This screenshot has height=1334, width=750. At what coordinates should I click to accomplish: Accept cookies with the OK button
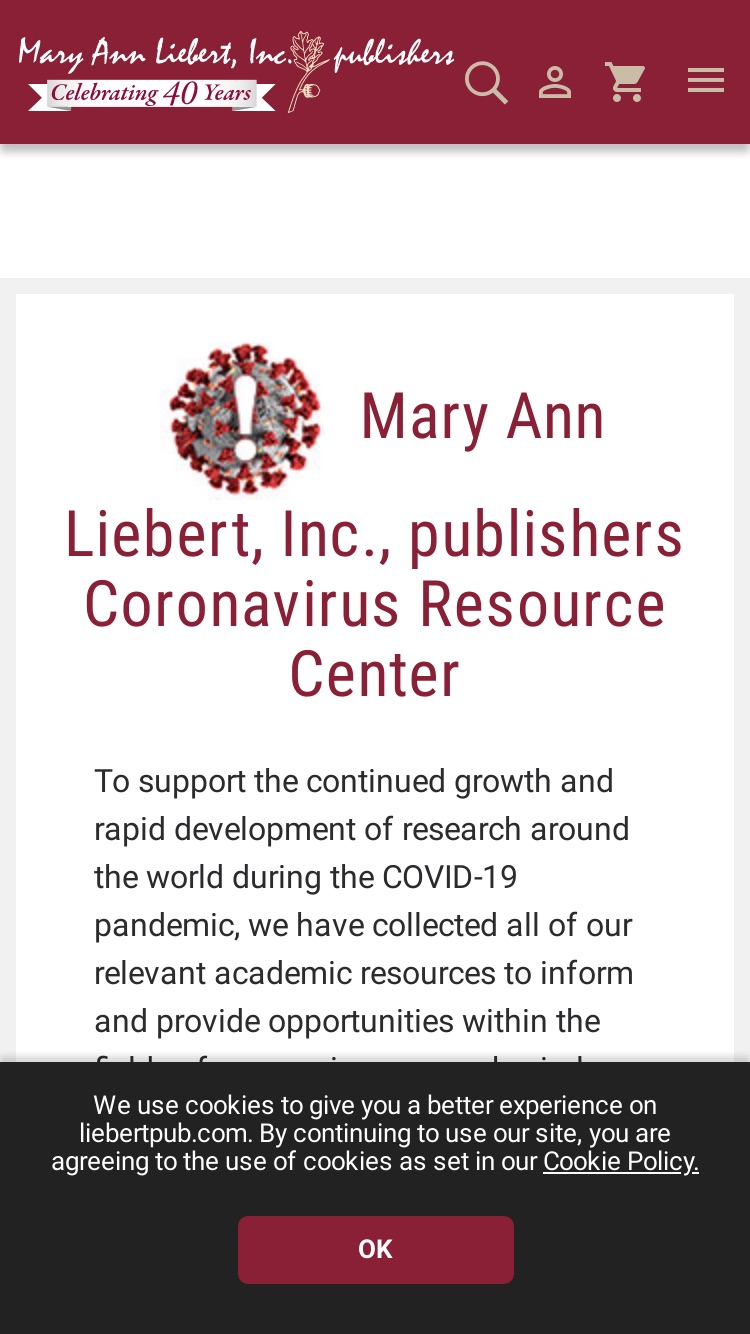click(376, 1250)
